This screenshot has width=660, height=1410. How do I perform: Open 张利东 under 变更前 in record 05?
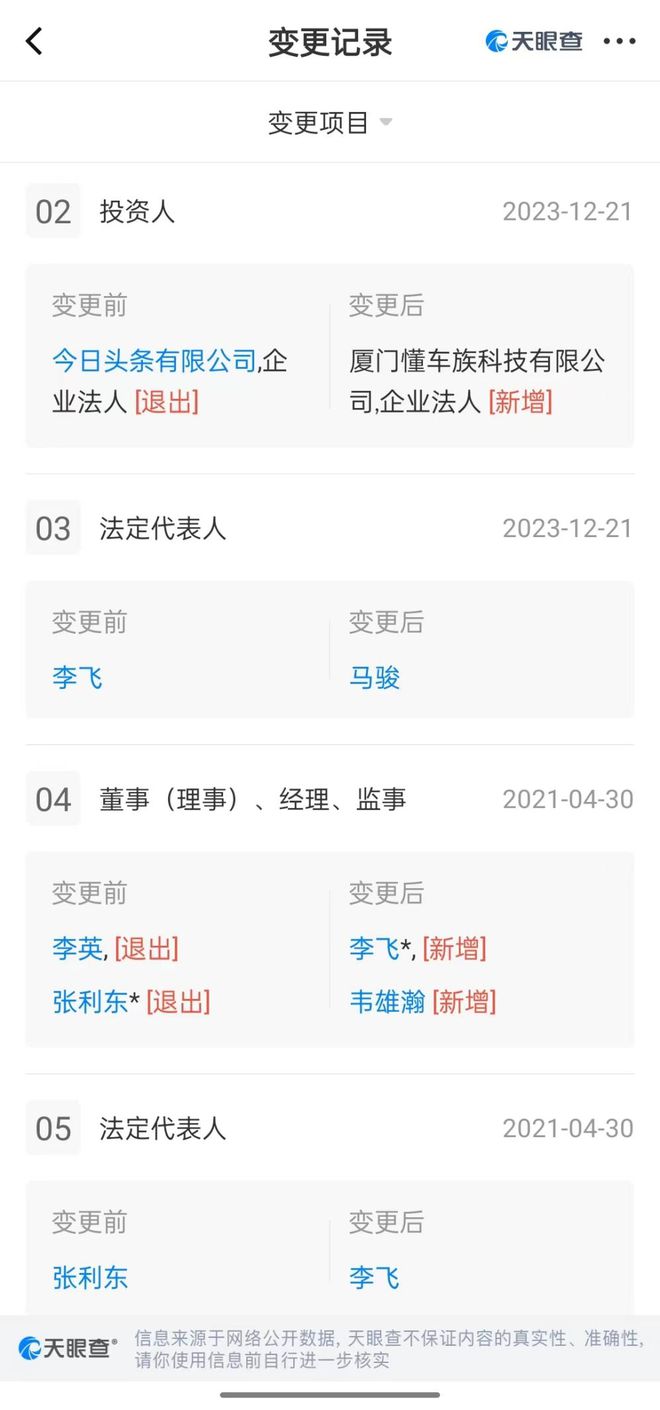click(x=90, y=1277)
